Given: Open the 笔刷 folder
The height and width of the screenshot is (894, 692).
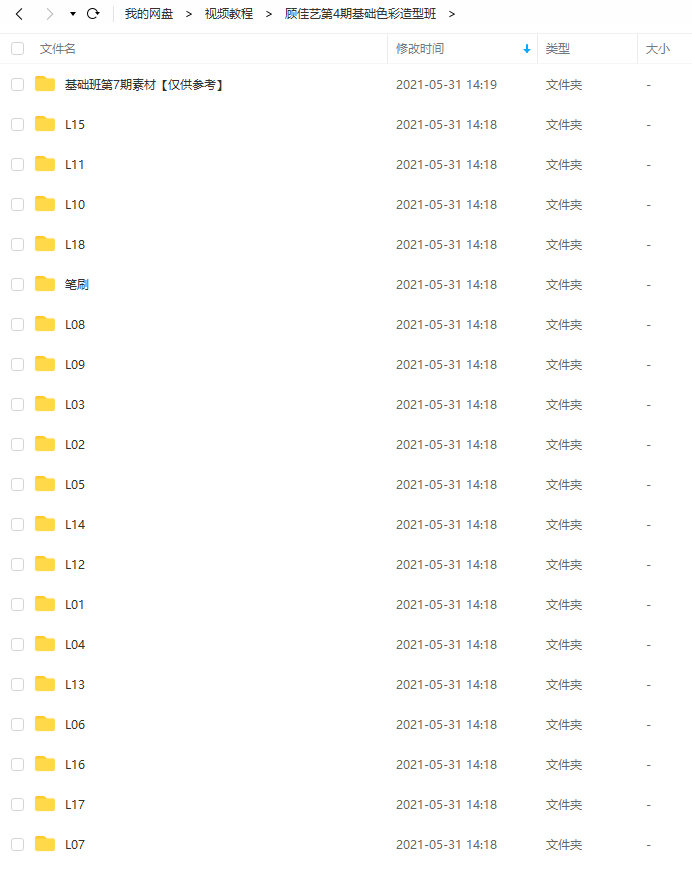Looking at the screenshot, I should 77,285.
